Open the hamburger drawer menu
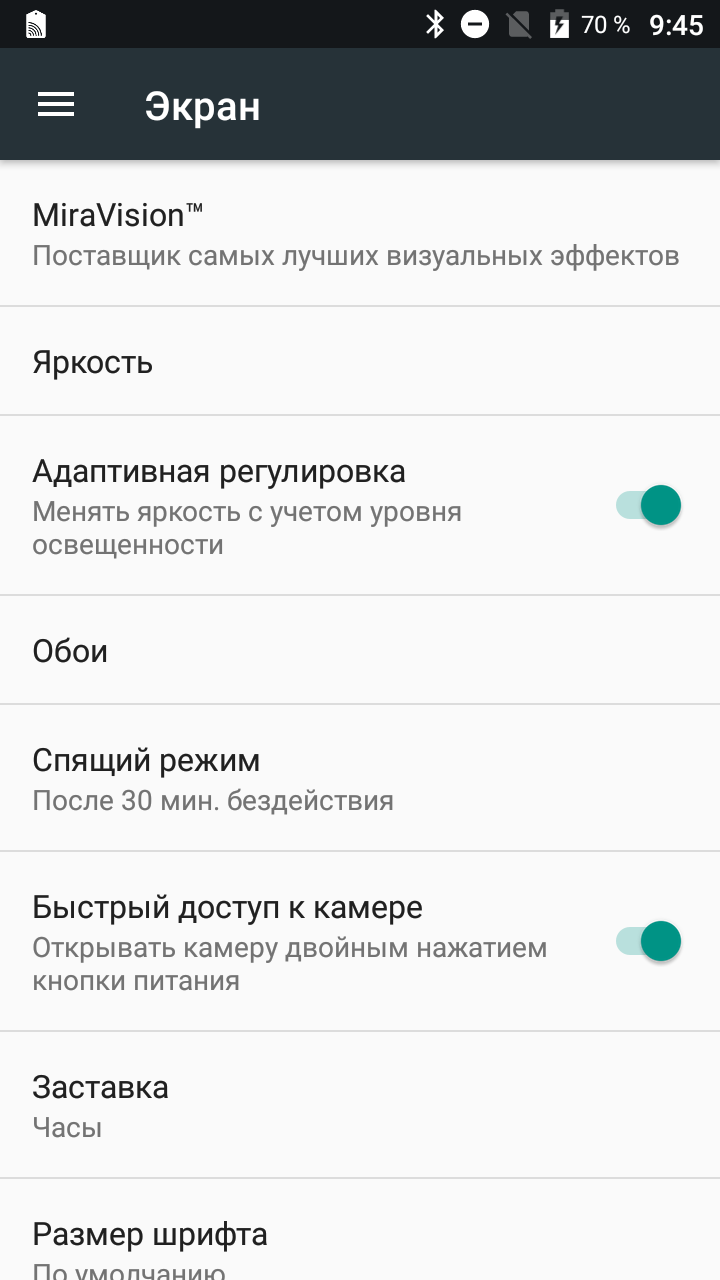Viewport: 720px width, 1280px height. click(x=56, y=105)
